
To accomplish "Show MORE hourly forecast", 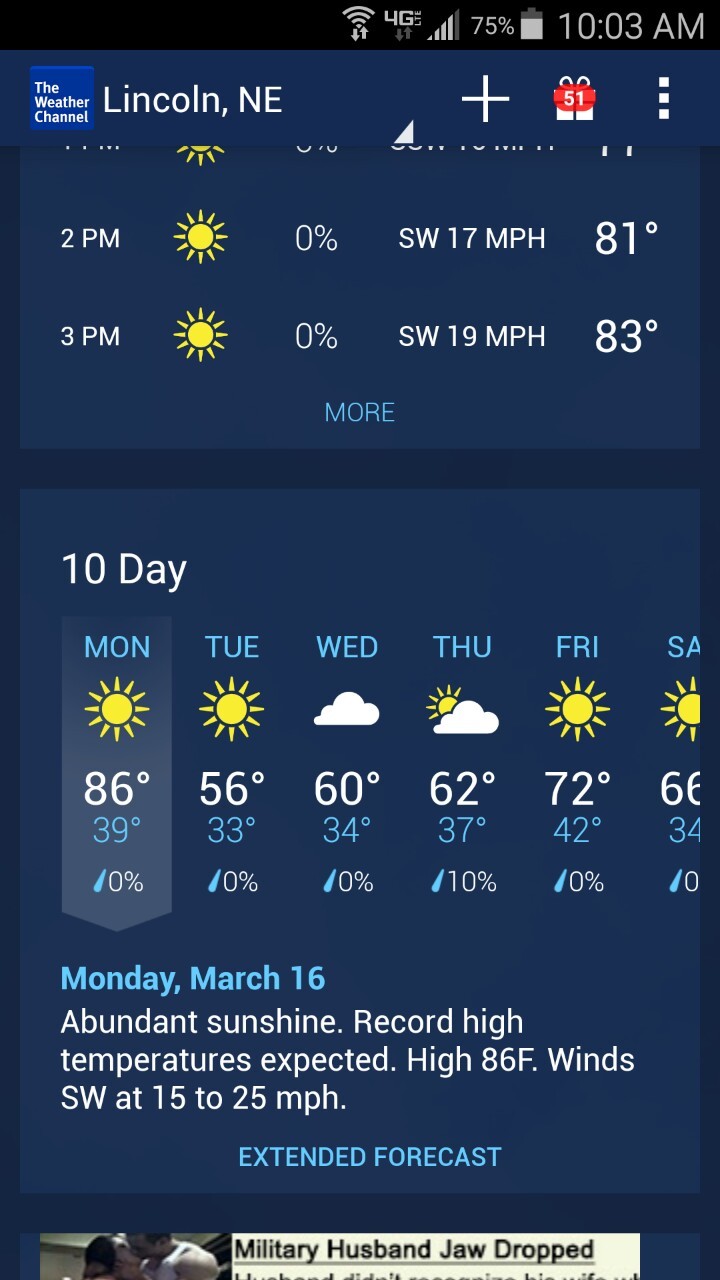I will (x=360, y=412).
